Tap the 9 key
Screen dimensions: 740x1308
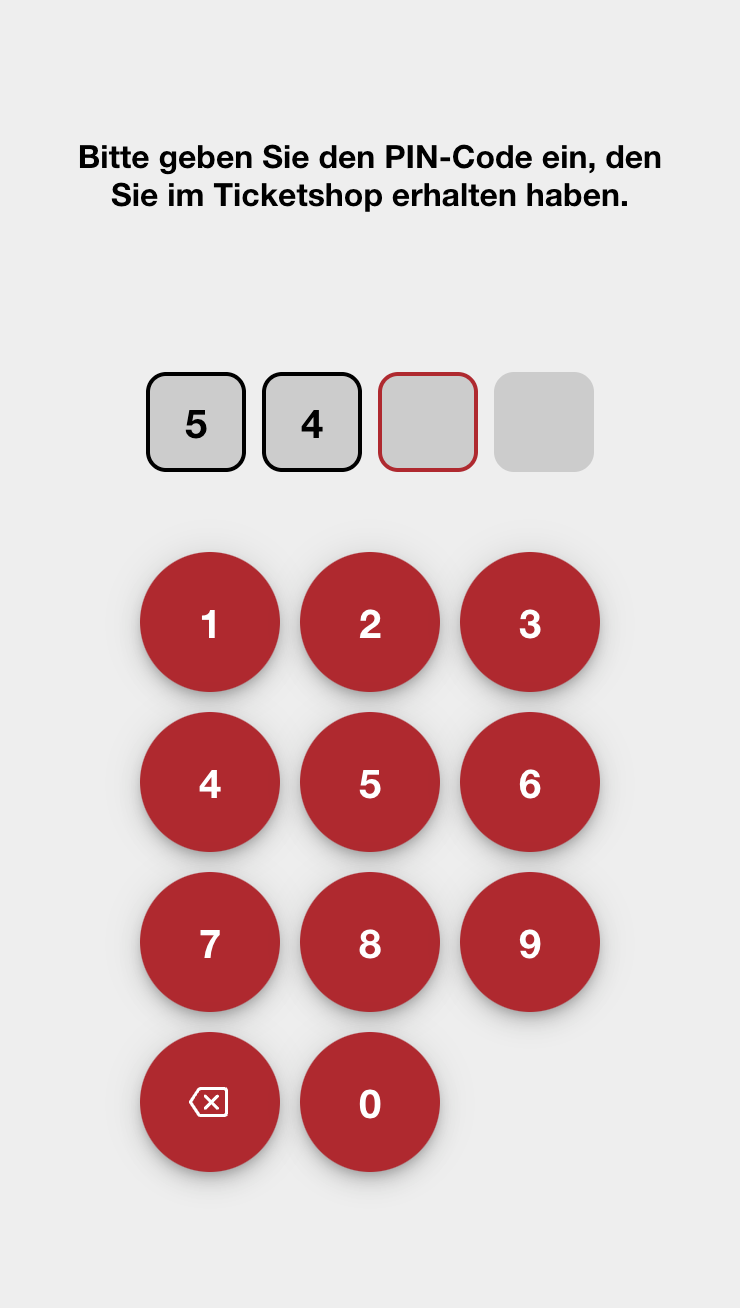coord(530,942)
